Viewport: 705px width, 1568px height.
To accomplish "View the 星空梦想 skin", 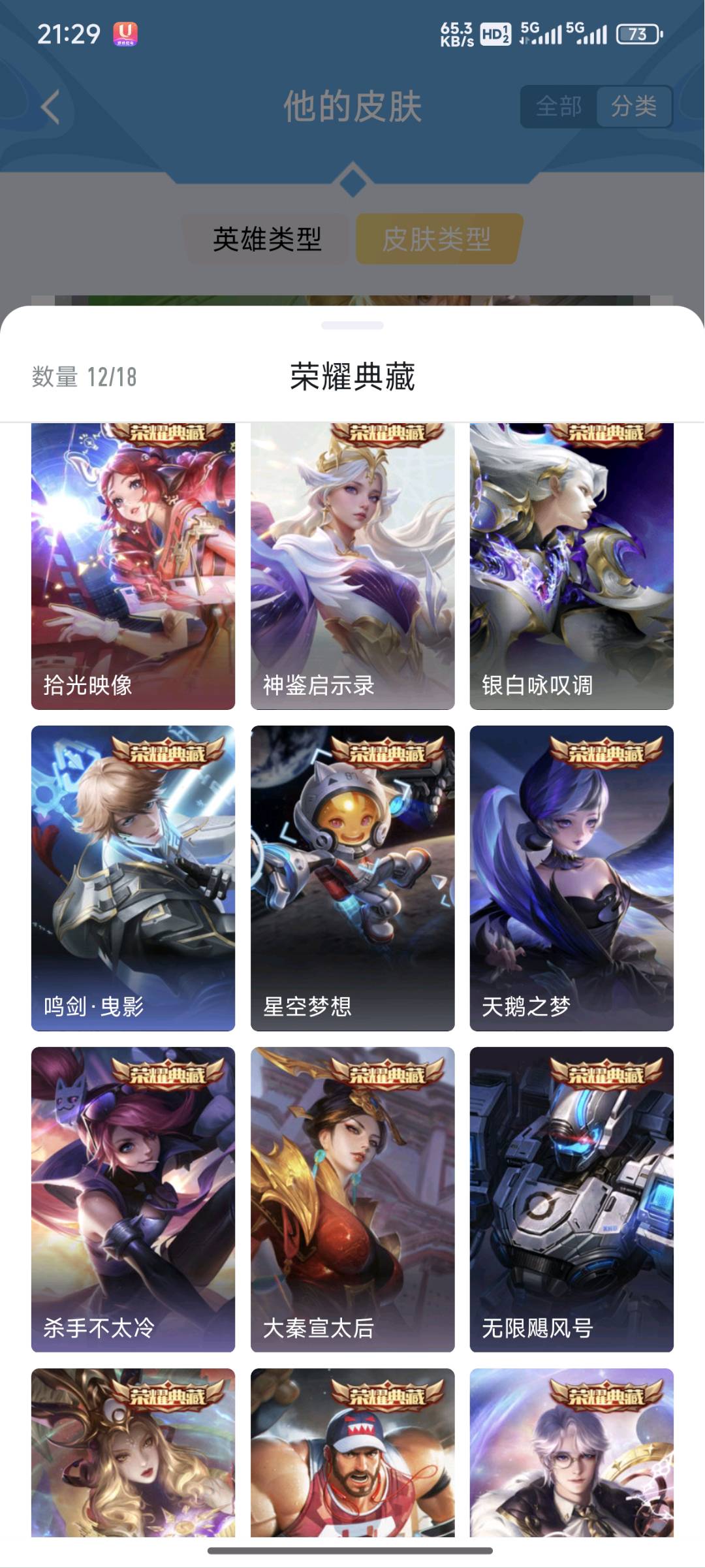I will [352, 878].
